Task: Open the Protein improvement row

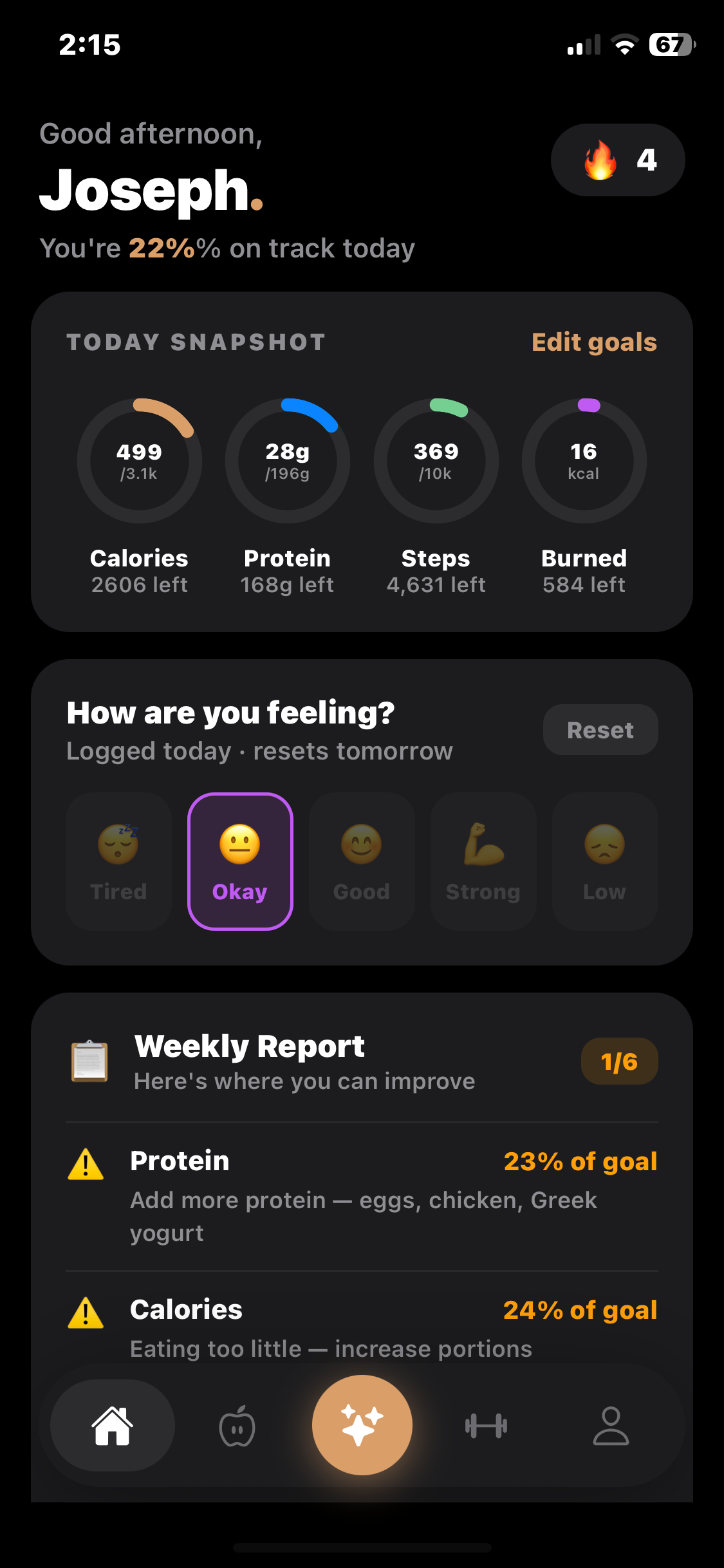Action: click(x=362, y=1196)
